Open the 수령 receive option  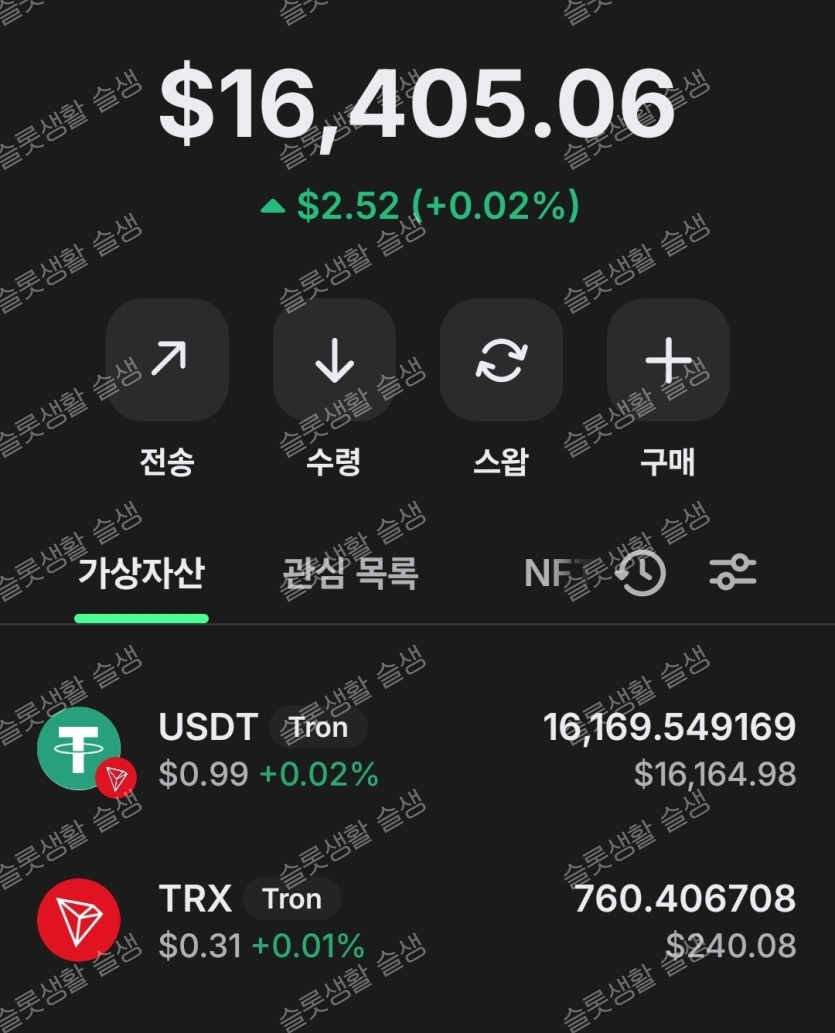point(334,360)
